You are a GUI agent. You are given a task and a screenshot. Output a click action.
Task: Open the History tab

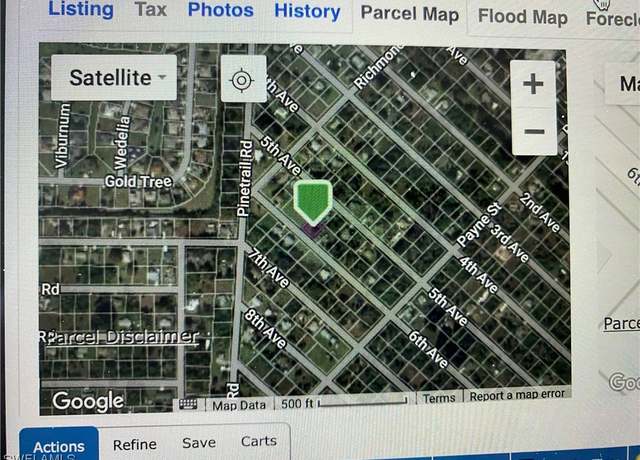[307, 11]
